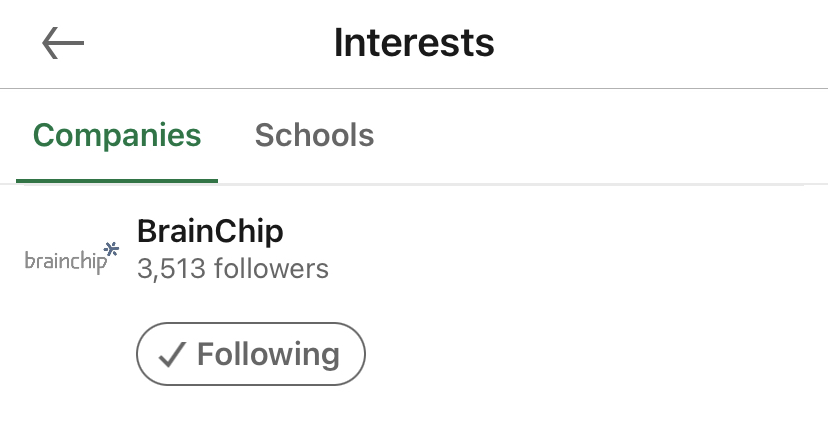
Task: Switch to the Schools tab
Action: [314, 135]
